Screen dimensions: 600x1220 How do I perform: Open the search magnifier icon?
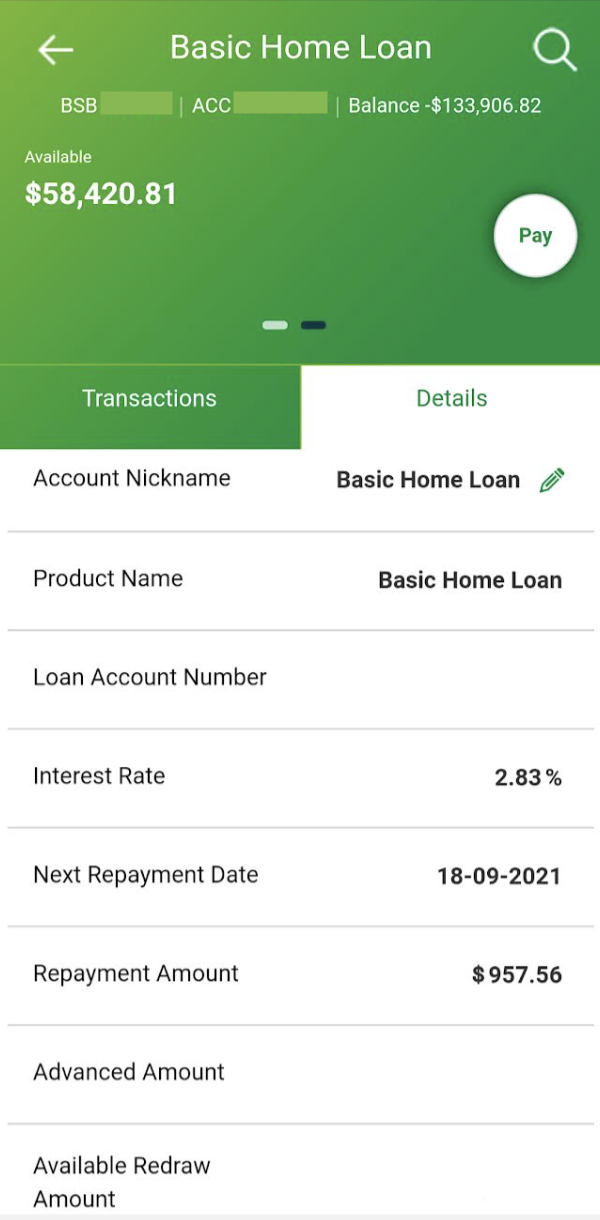pyautogui.click(x=555, y=50)
